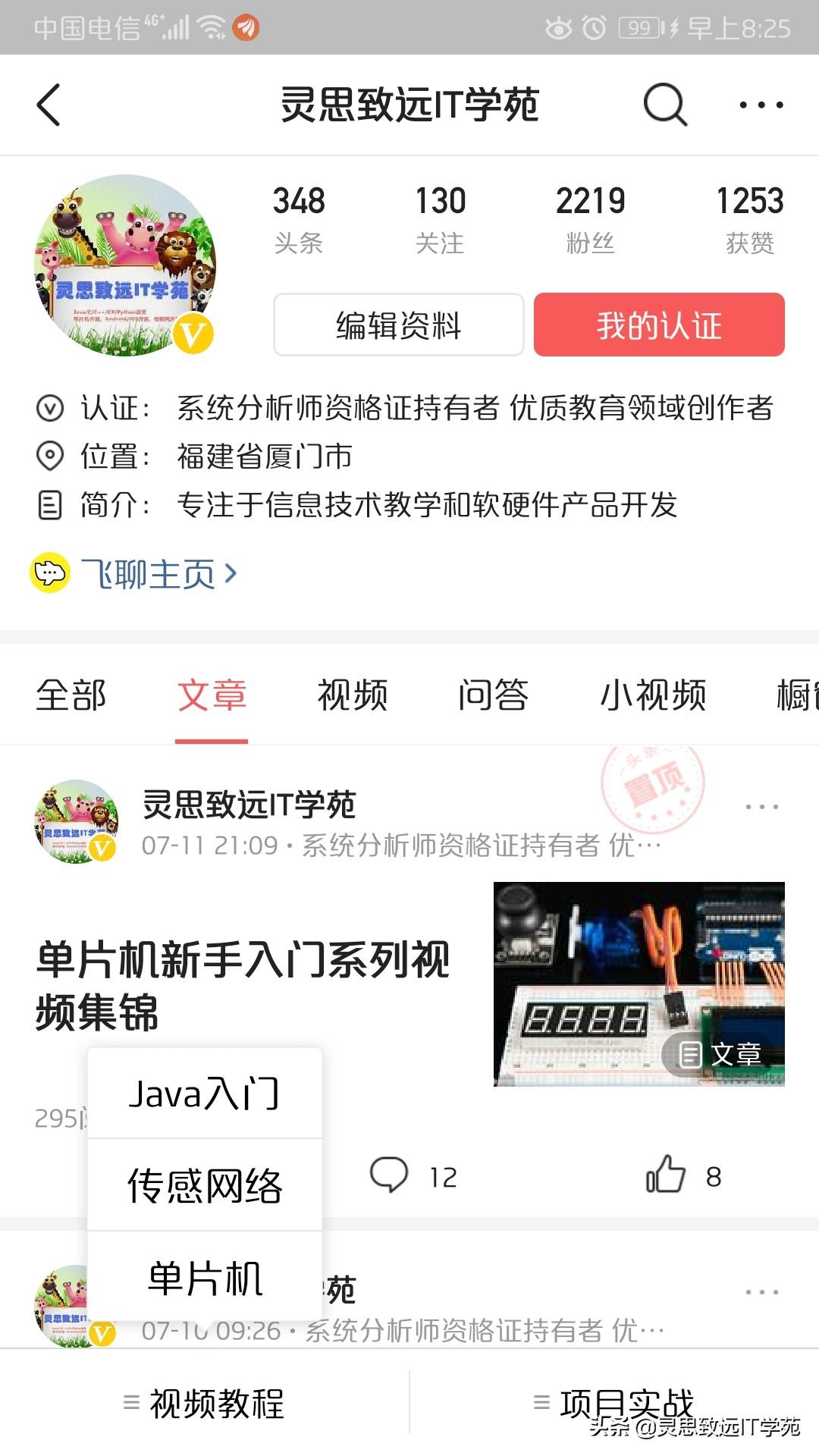Select the 文章 tab
The height and width of the screenshot is (1456, 819).
212,695
